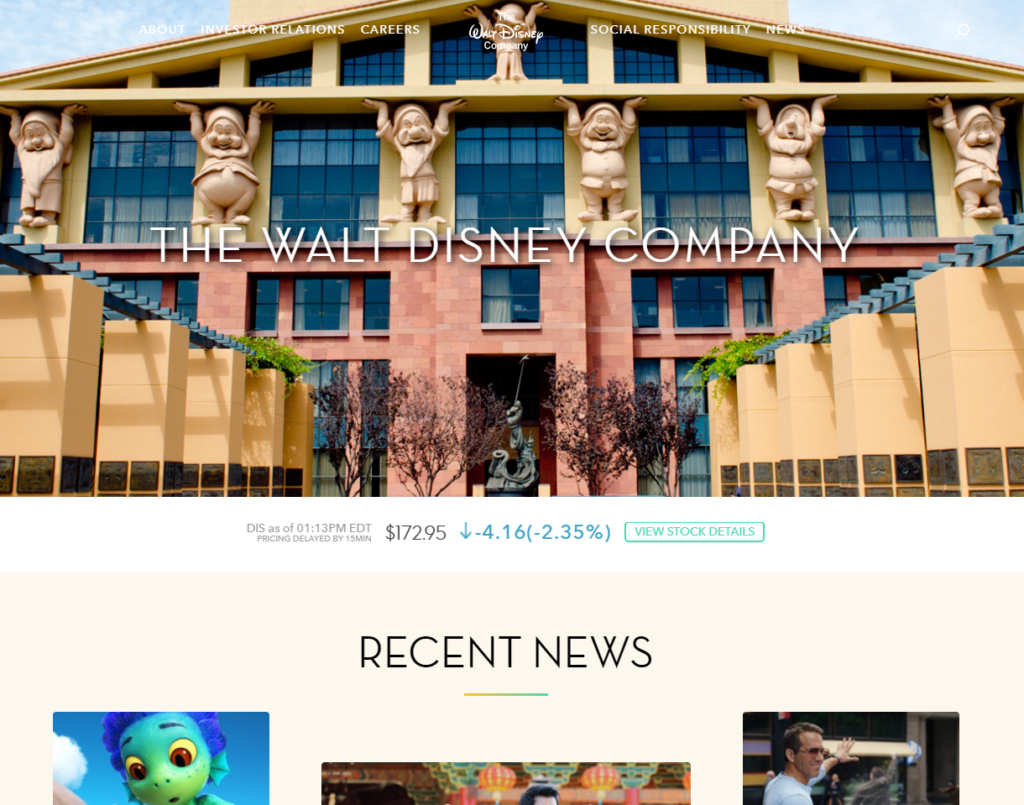1024x805 pixels.
Task: Go to the News section
Action: point(785,30)
